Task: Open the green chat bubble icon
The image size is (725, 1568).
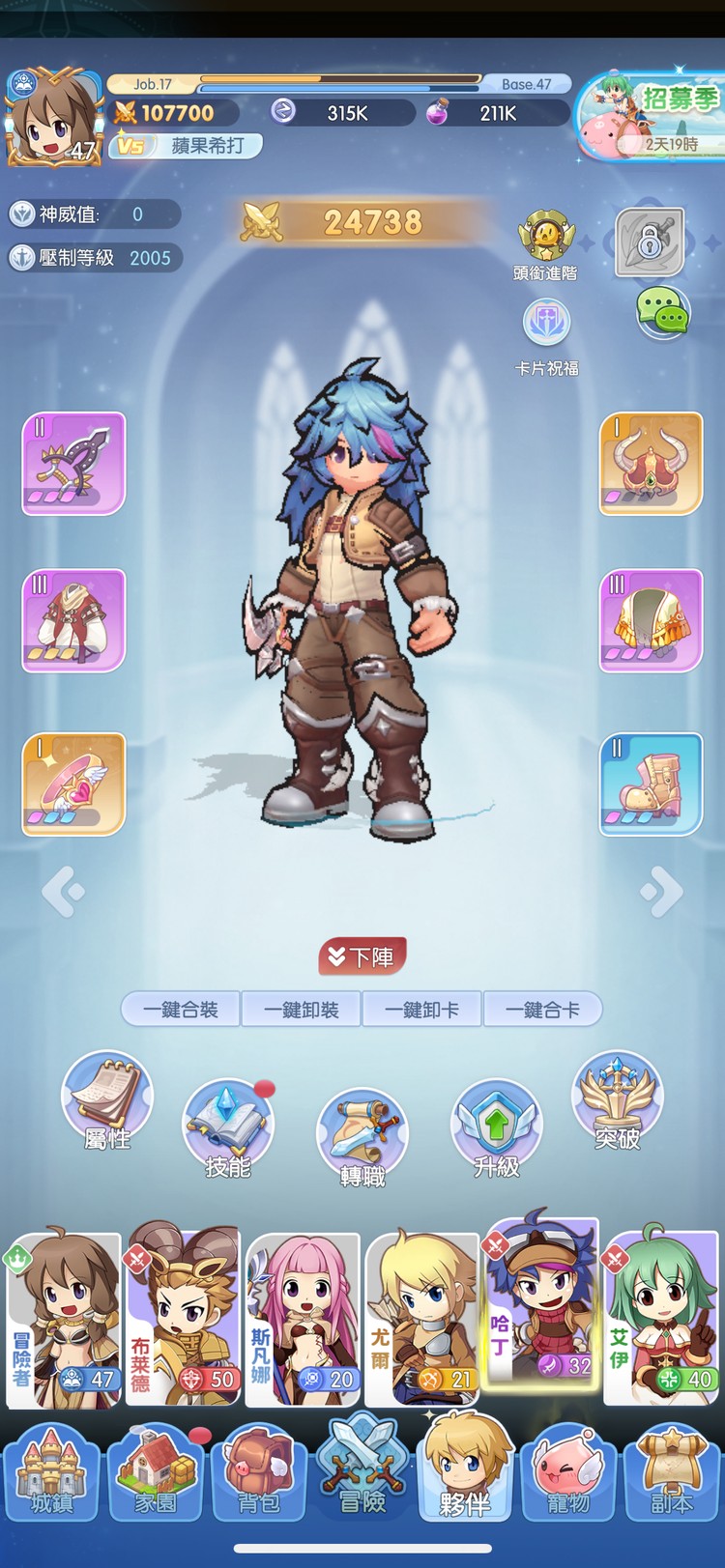Action: pos(662,313)
